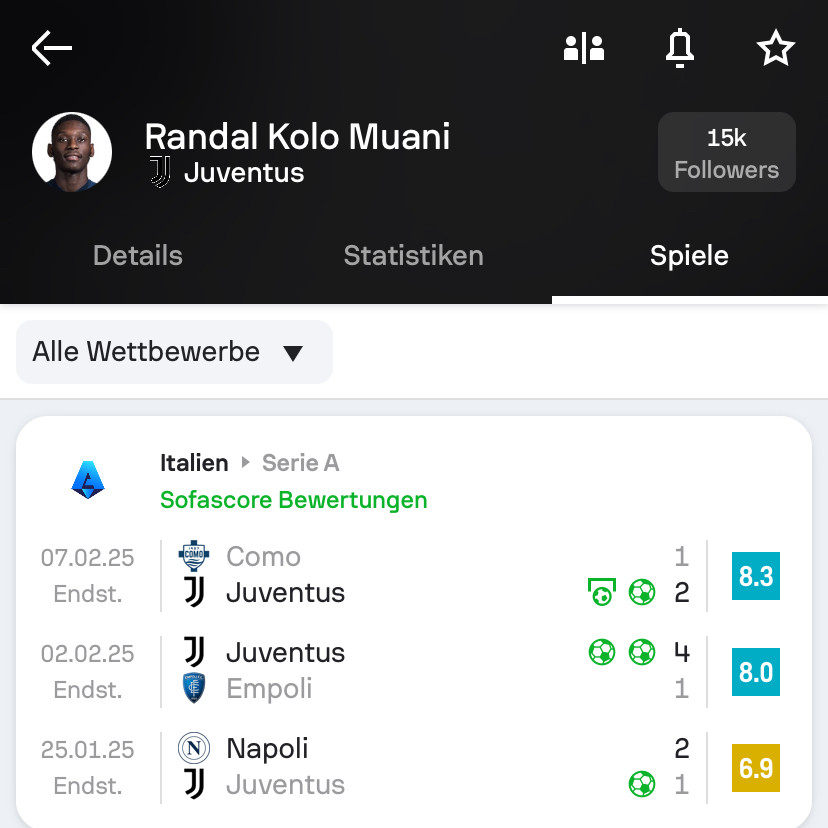Select the Spiele tab

point(689,256)
